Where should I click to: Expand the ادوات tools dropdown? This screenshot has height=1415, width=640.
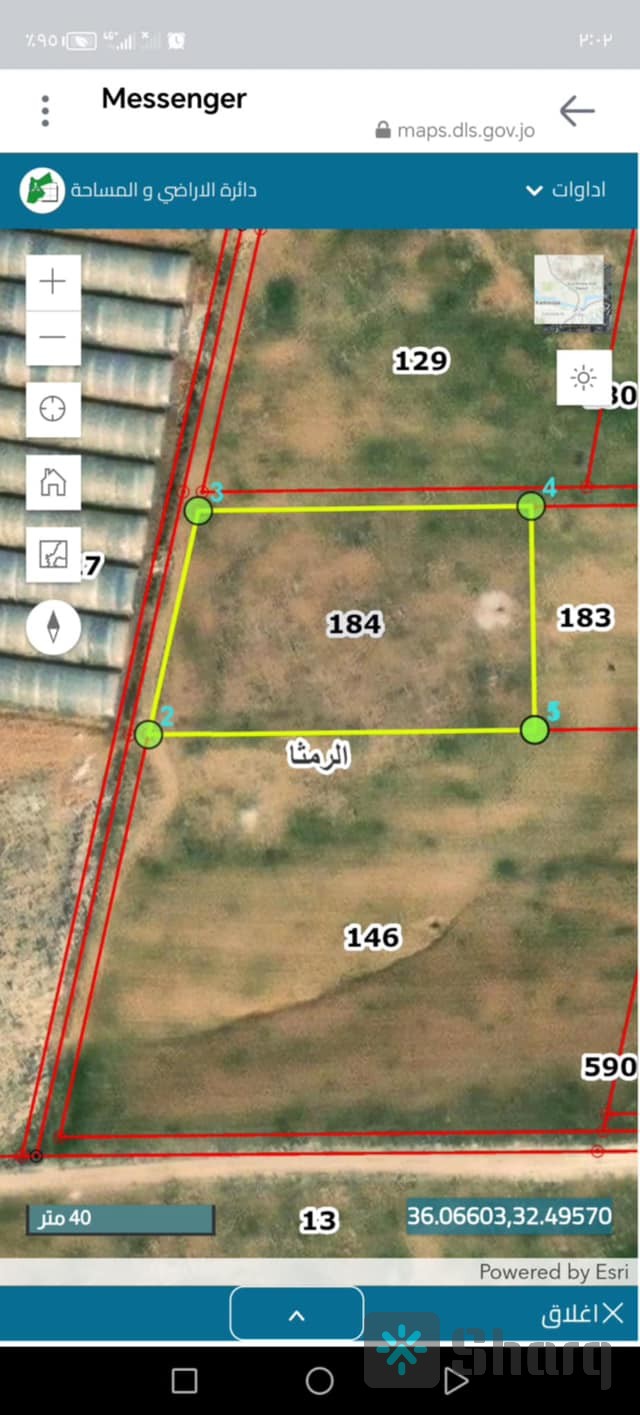(x=566, y=190)
